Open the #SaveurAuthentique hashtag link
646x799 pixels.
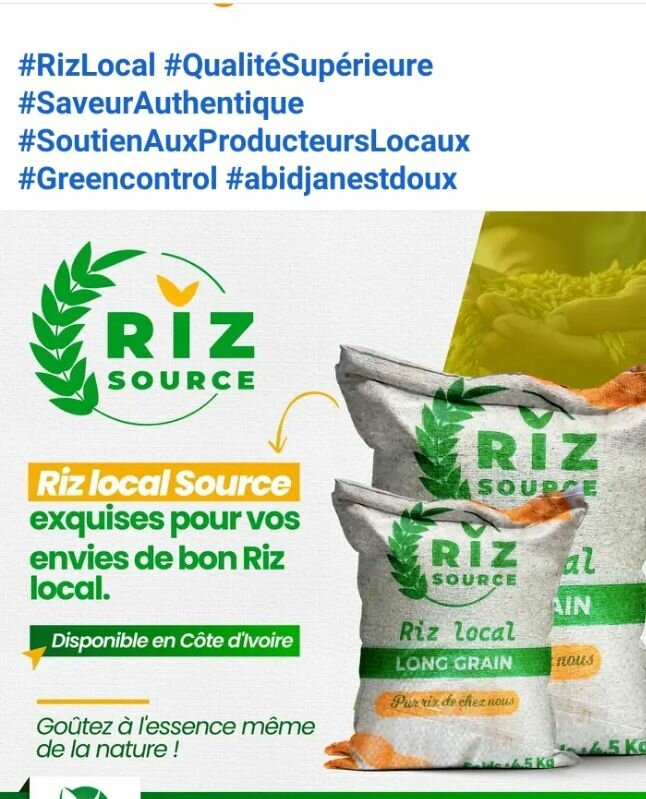tap(161, 104)
